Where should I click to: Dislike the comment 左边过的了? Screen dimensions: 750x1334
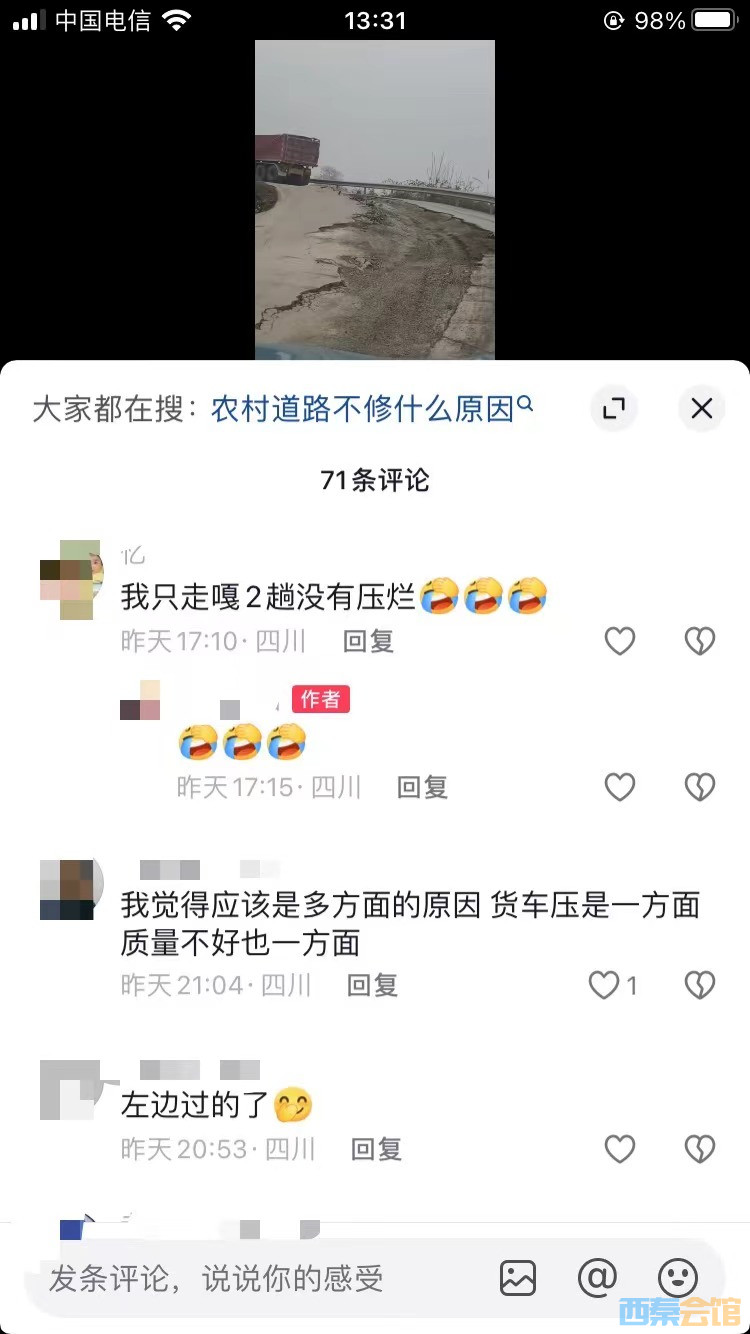699,1149
